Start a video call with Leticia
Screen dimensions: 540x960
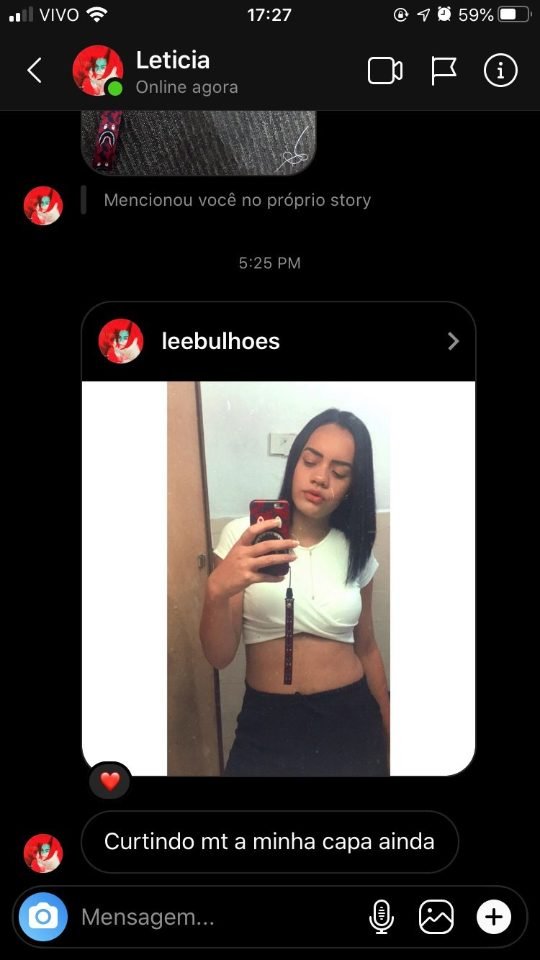(385, 71)
